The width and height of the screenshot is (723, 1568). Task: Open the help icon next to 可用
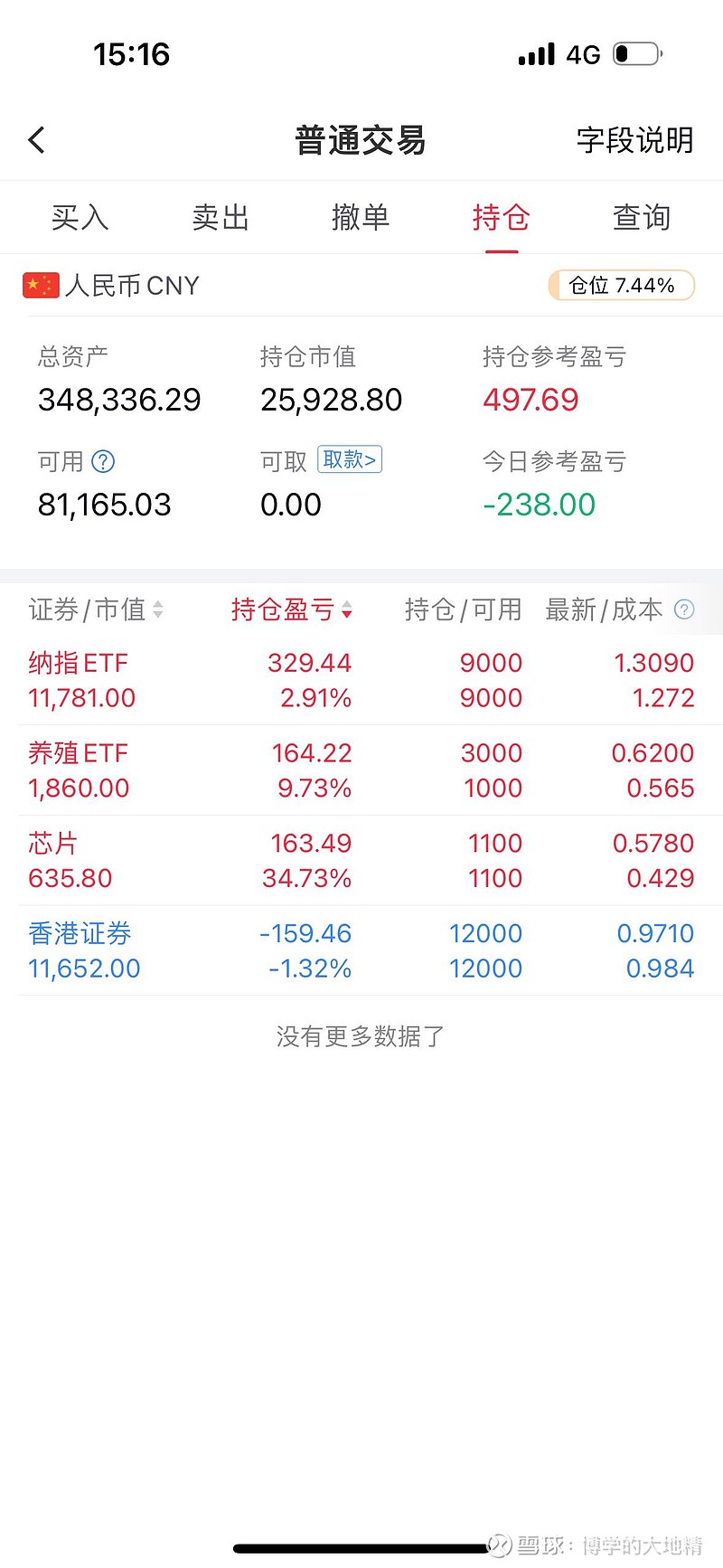[x=104, y=462]
